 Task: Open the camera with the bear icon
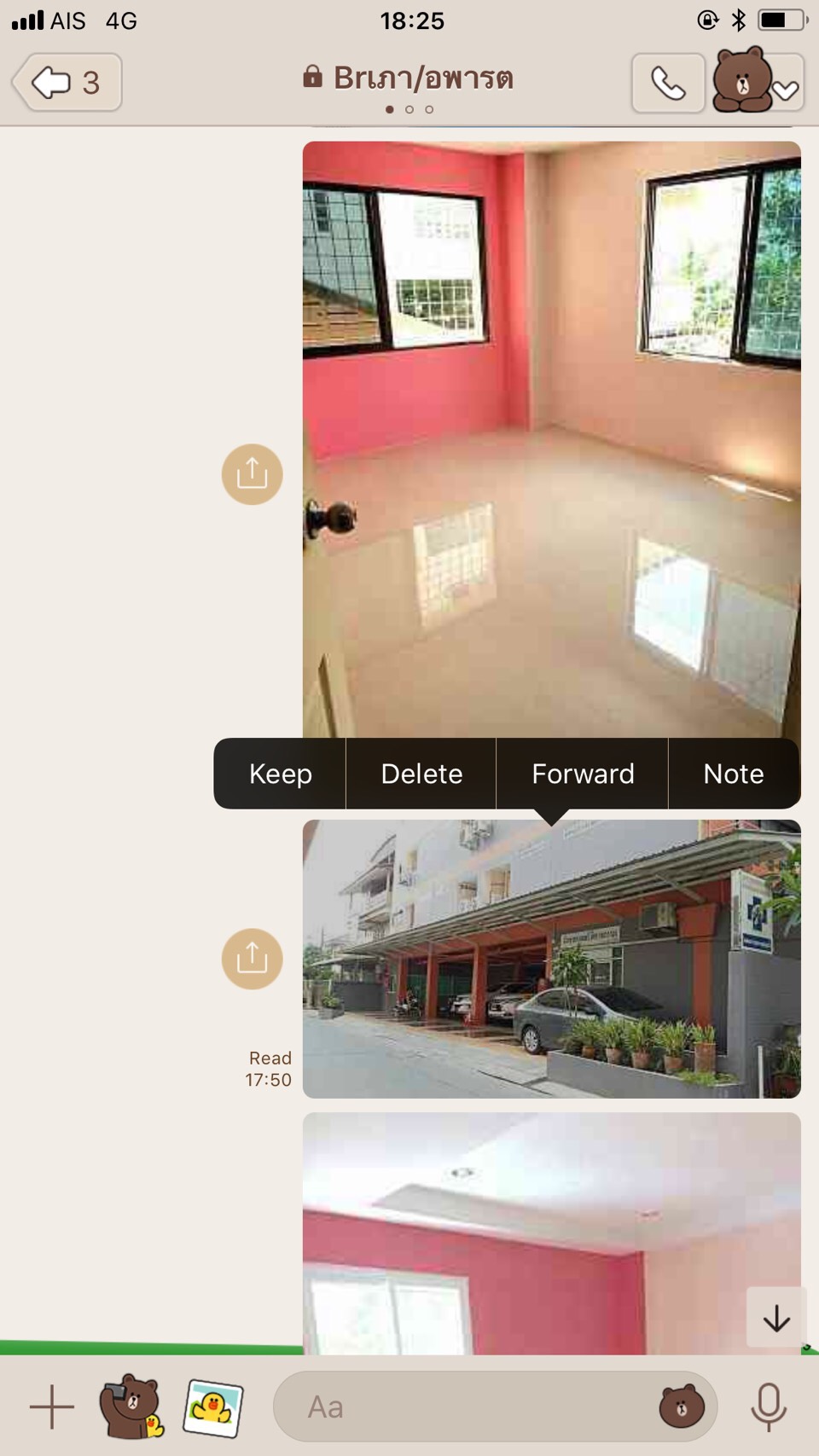pos(130,1407)
